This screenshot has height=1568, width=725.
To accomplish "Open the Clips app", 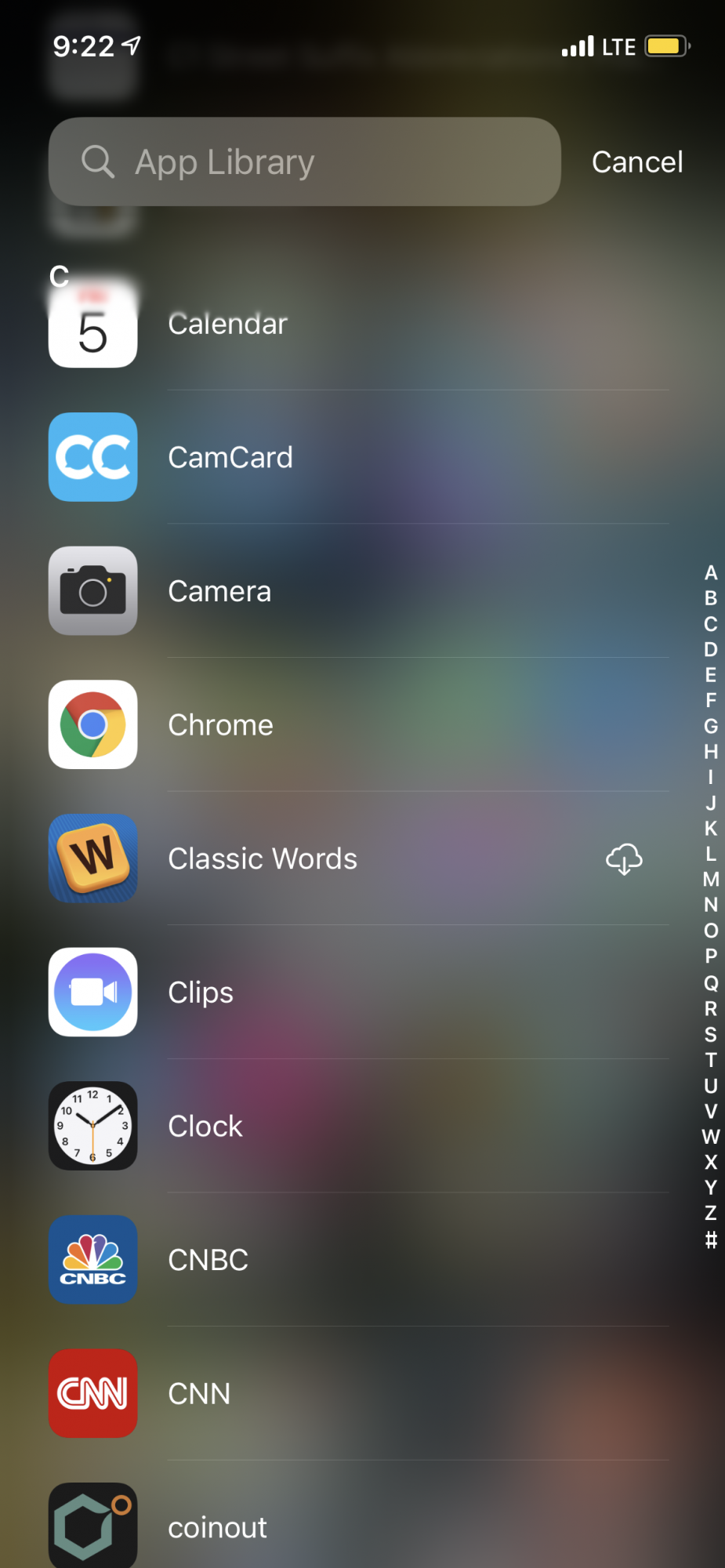I will 359,993.
